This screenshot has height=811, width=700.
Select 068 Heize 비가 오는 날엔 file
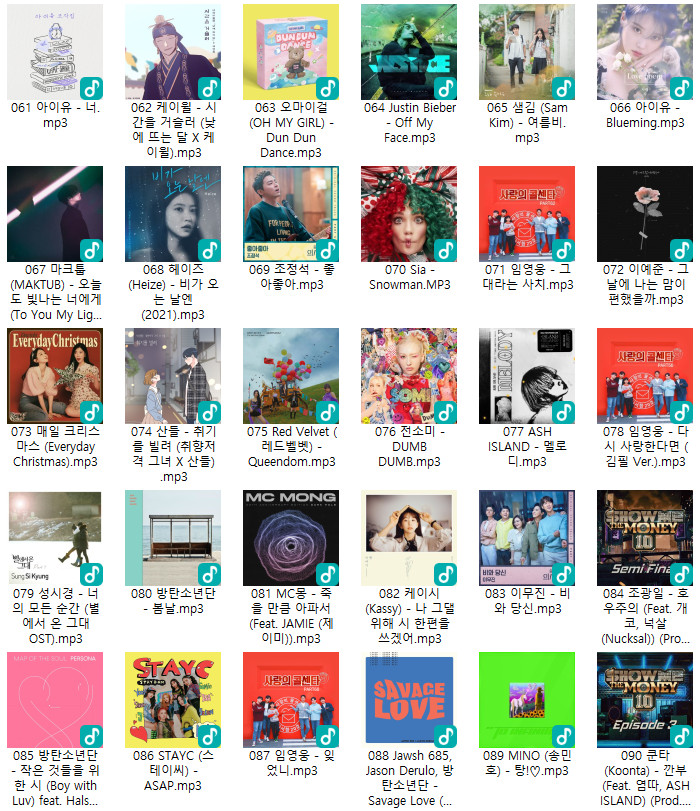pyautogui.click(x=172, y=214)
